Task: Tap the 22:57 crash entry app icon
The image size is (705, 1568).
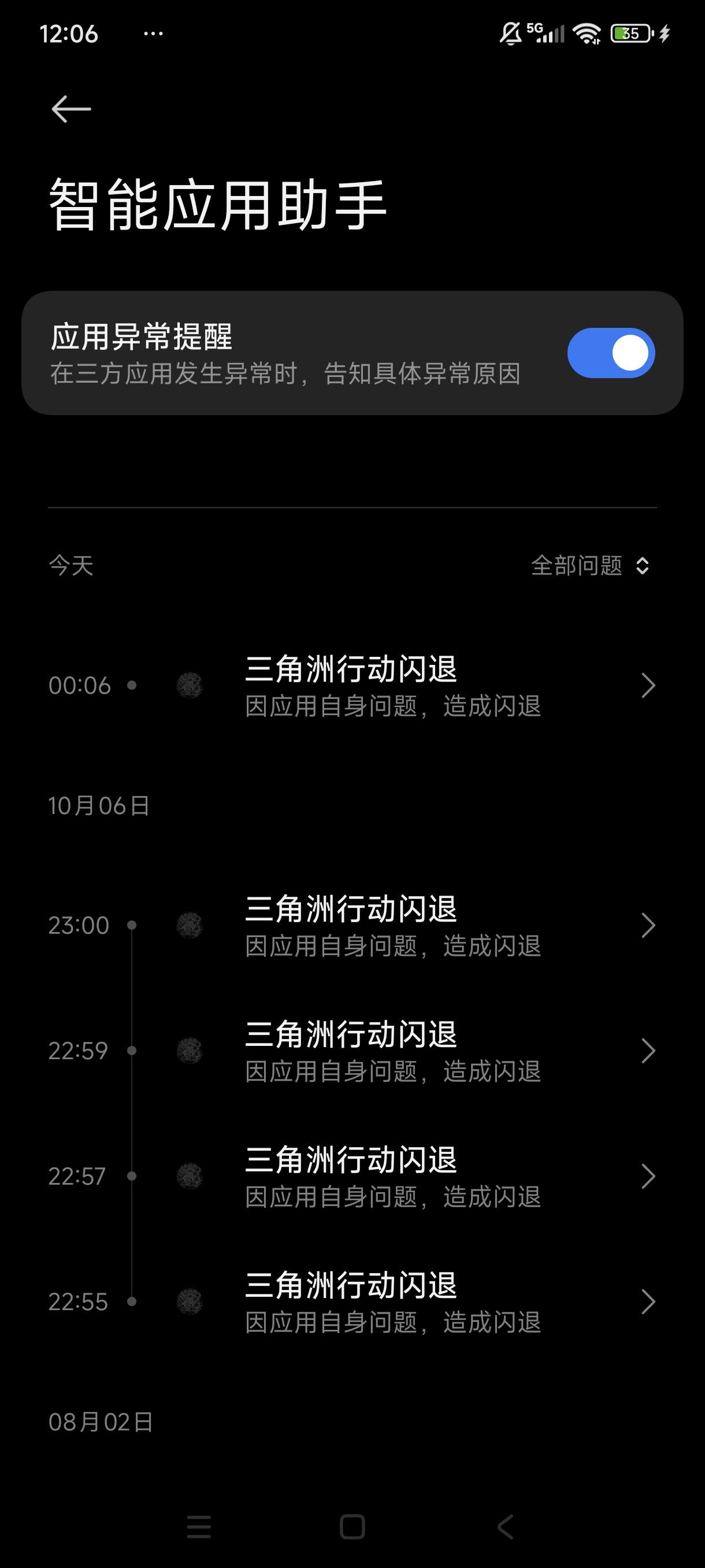Action: [189, 1176]
